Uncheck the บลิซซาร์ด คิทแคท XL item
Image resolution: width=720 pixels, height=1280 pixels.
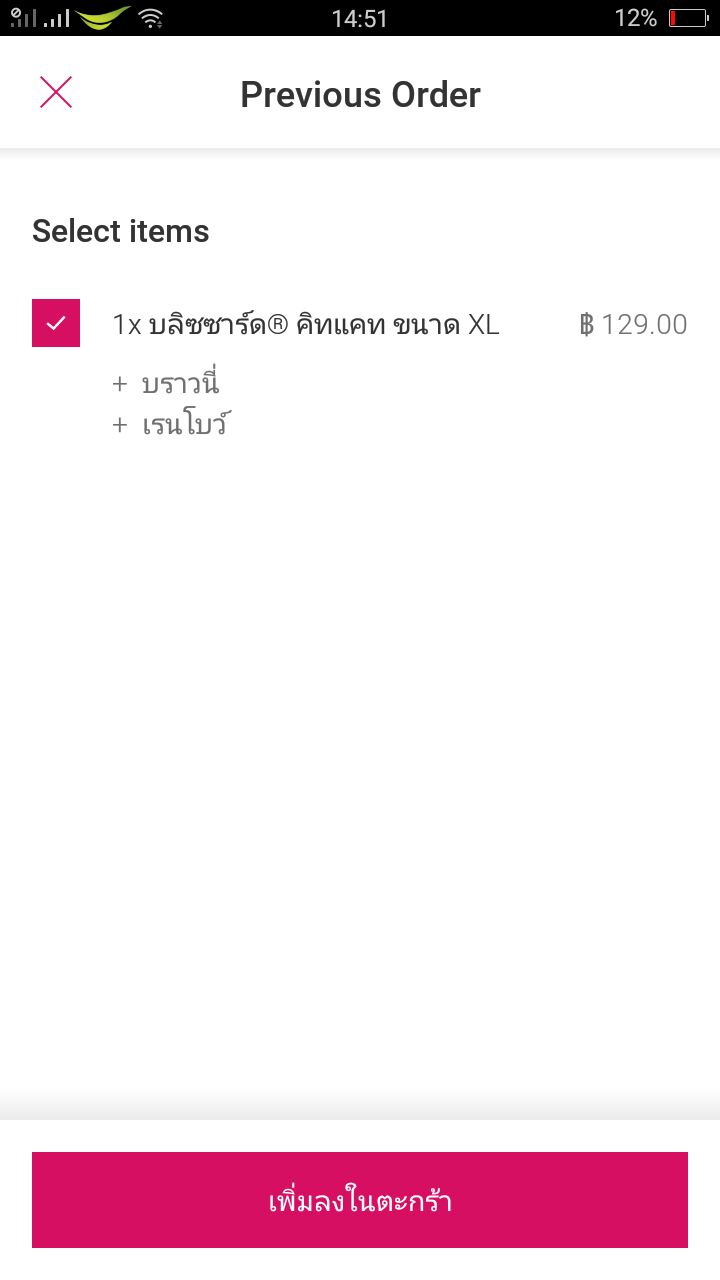56,323
